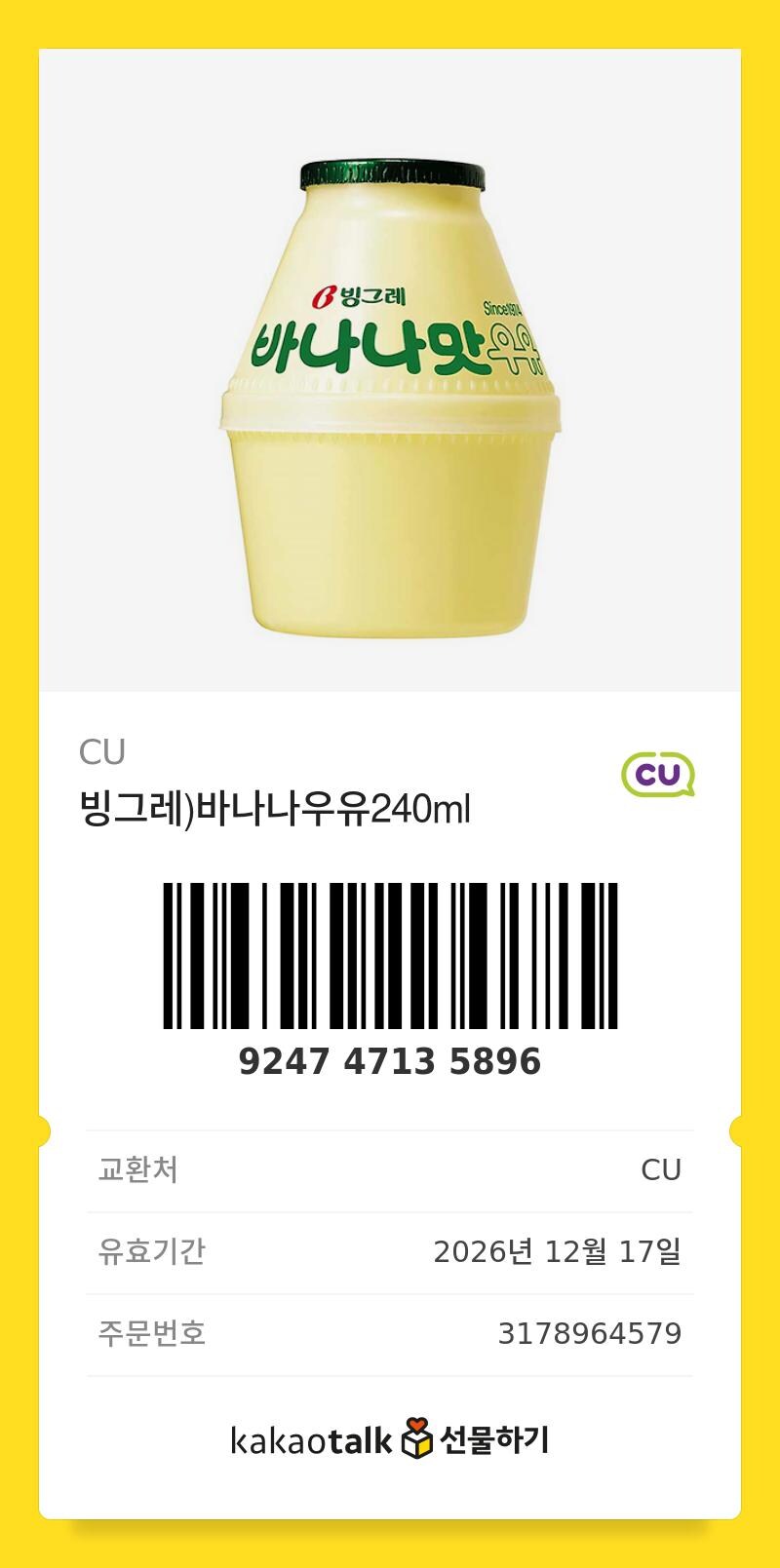Toggle the CU exchange location value
Screen dimensions: 780x1568
point(661,1169)
